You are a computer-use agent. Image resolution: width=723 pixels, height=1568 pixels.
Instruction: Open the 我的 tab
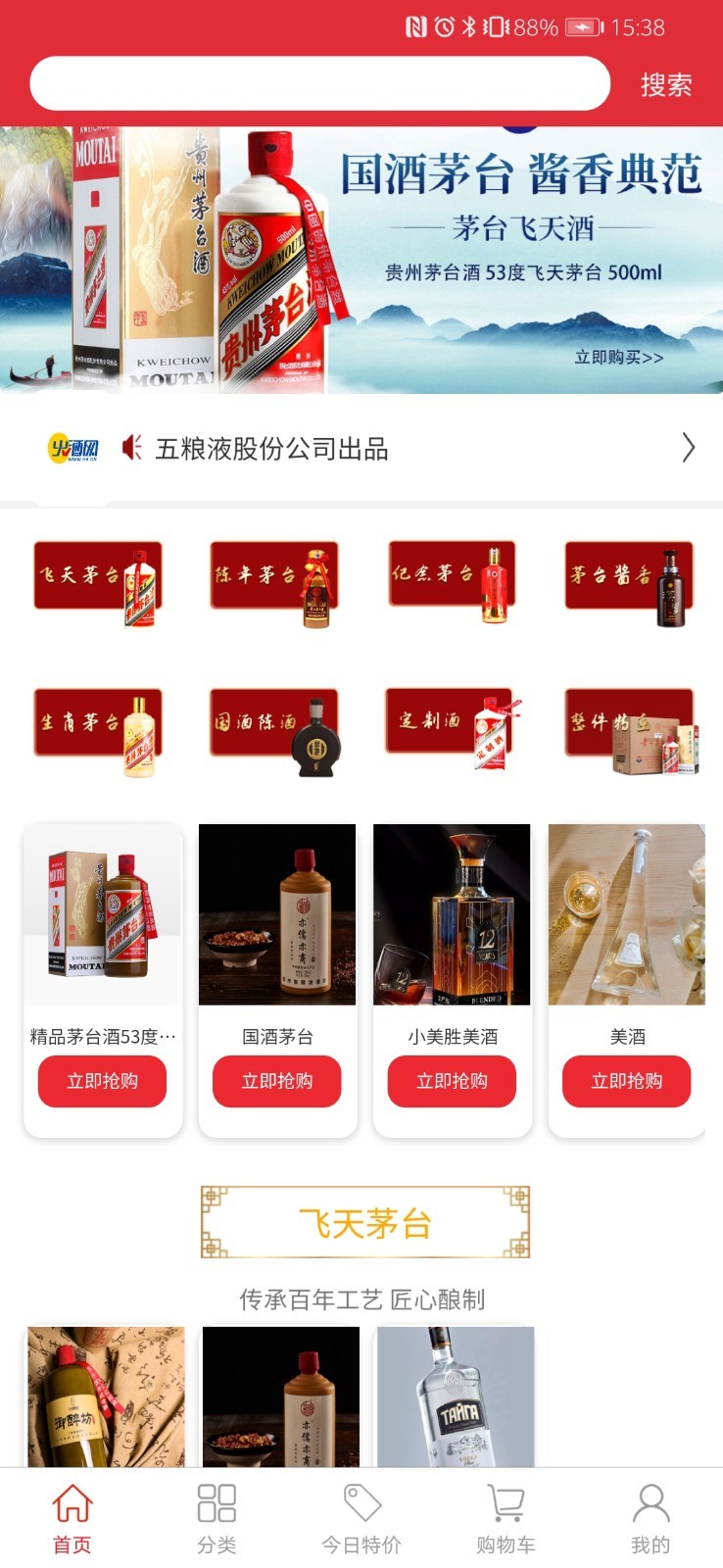pos(651,1518)
